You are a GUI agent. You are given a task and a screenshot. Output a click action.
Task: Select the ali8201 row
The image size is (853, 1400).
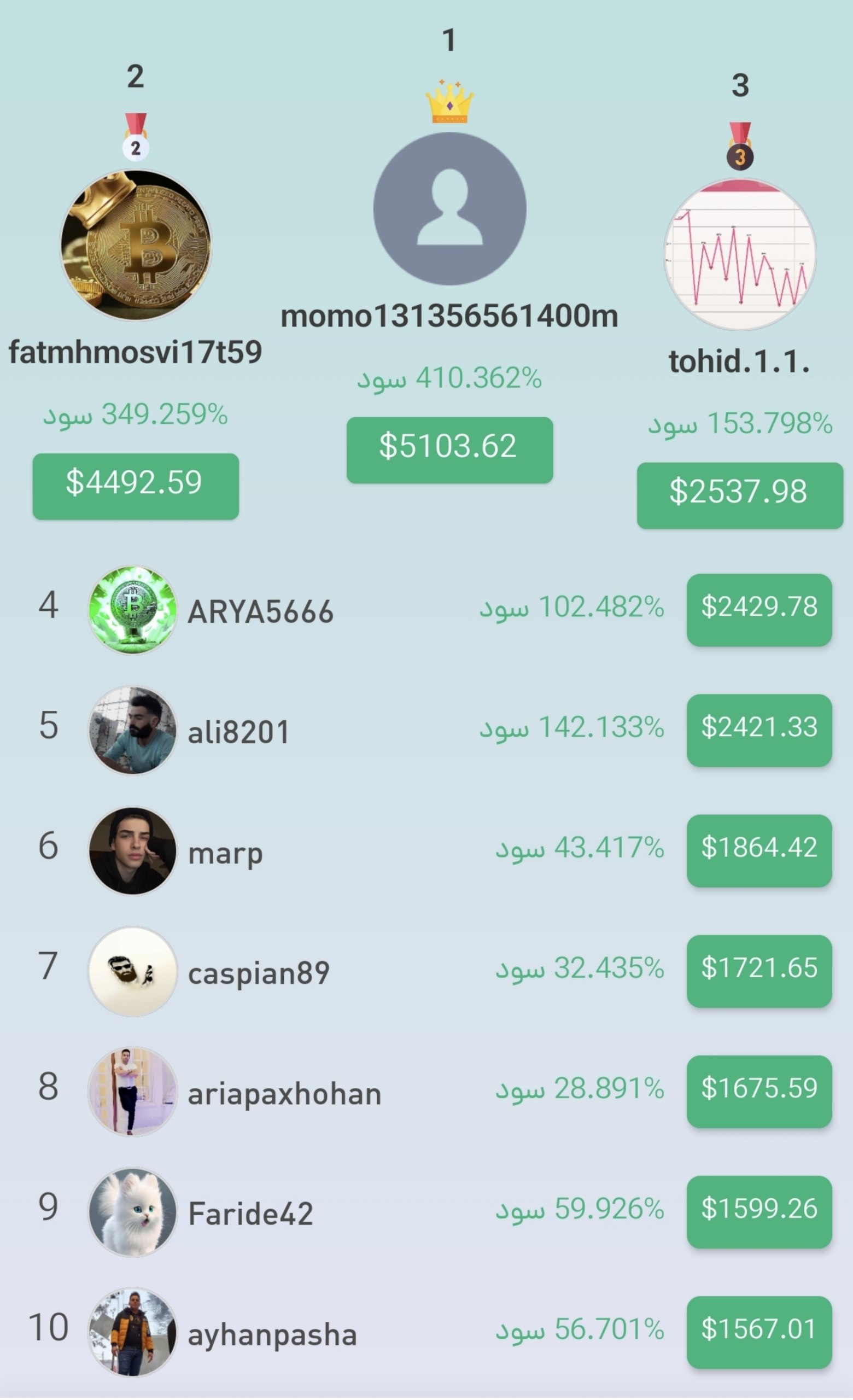[x=426, y=730]
